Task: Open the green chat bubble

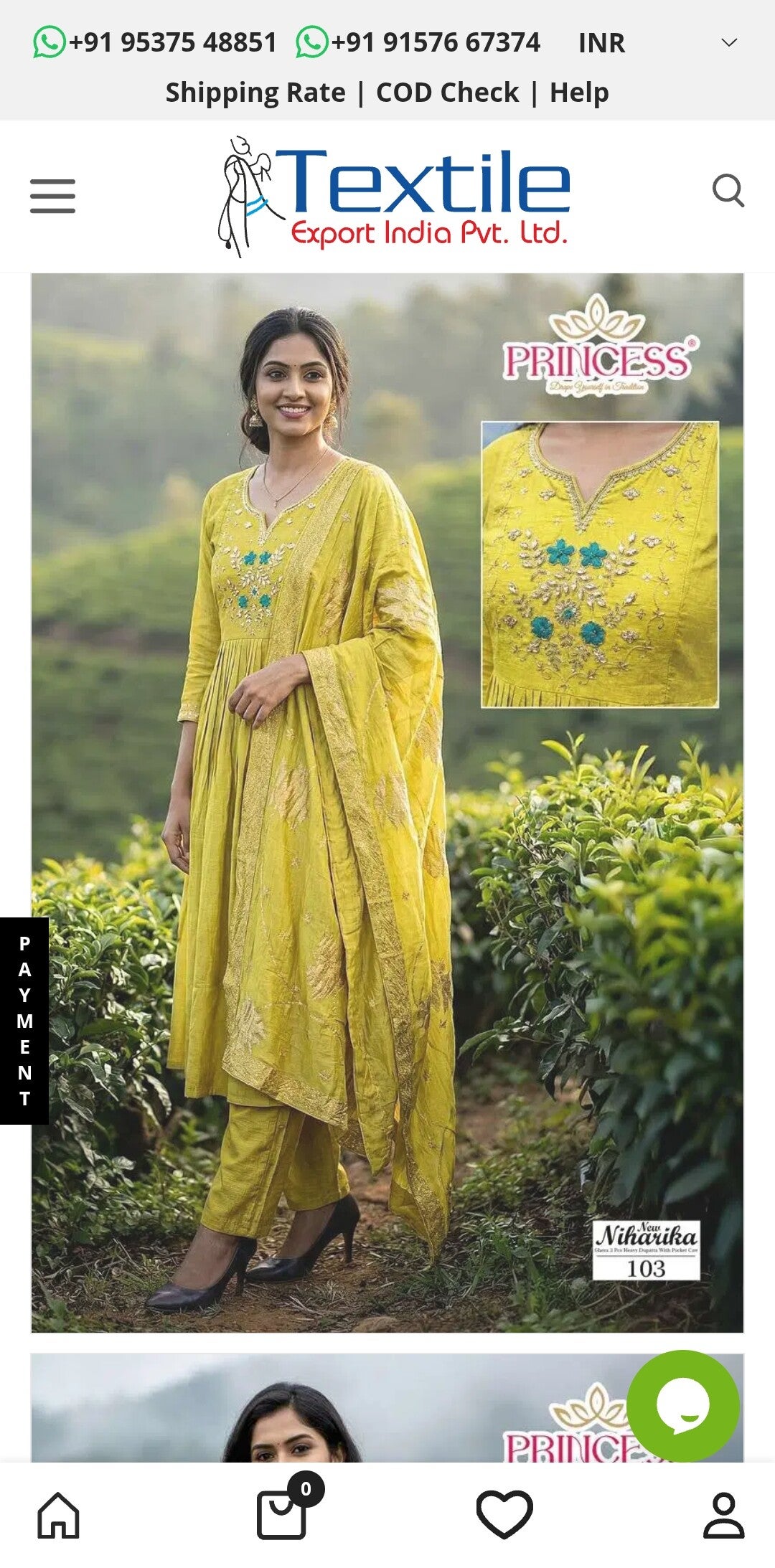Action: 682,1406
